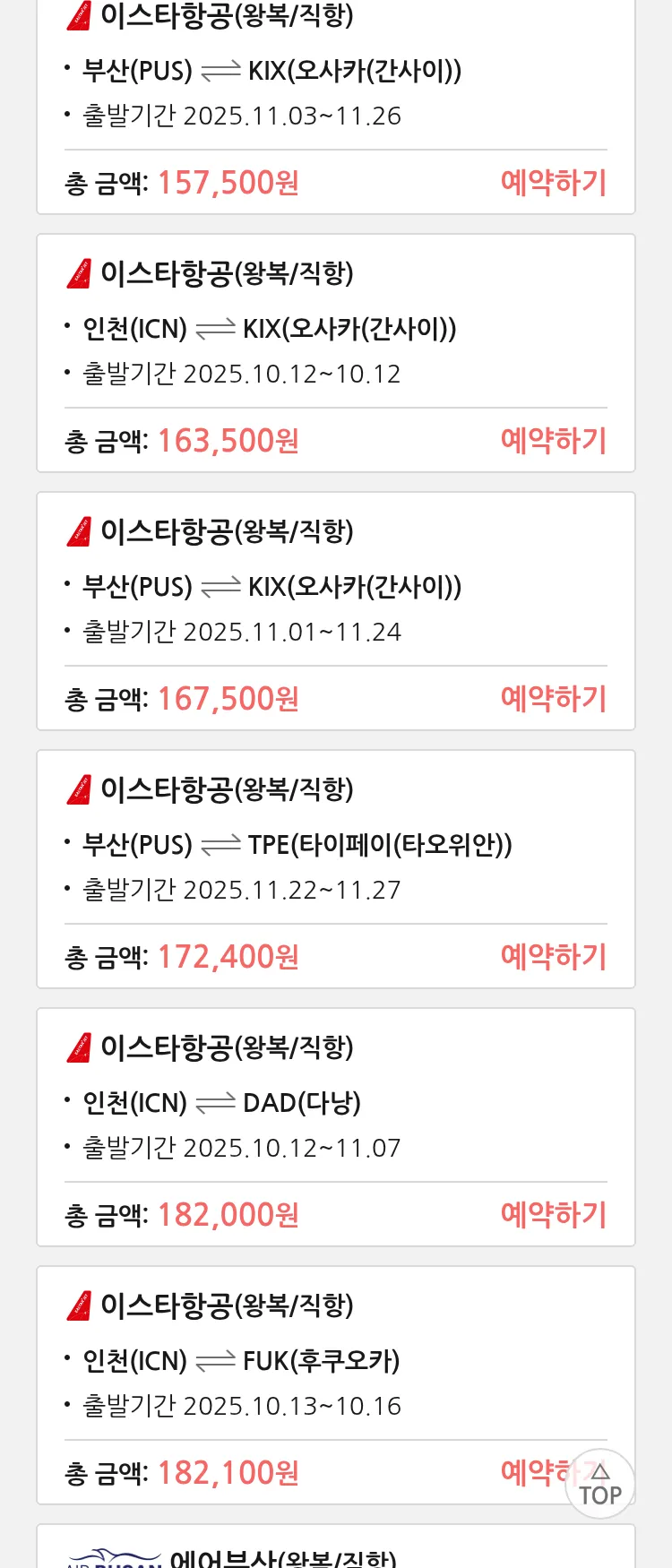The height and width of the screenshot is (1568, 672).
Task: Book the 163,500원 Incheon–Osaka flight
Action: (553, 441)
